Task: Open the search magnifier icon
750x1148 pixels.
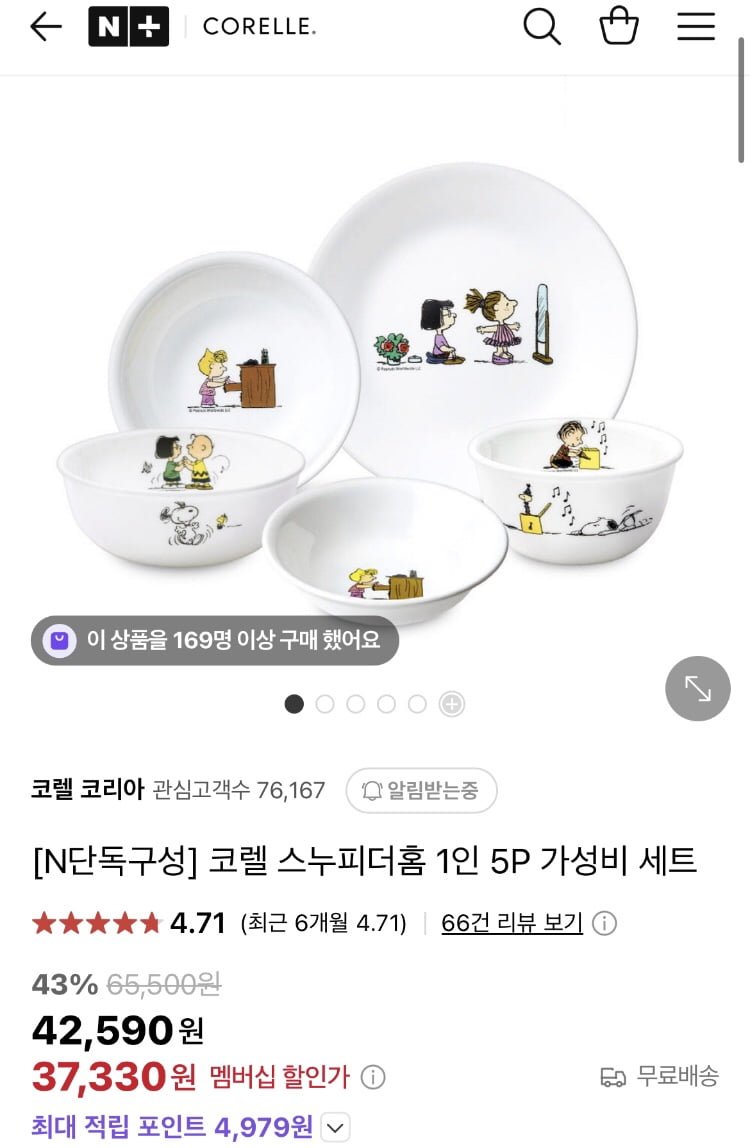Action: (x=541, y=27)
